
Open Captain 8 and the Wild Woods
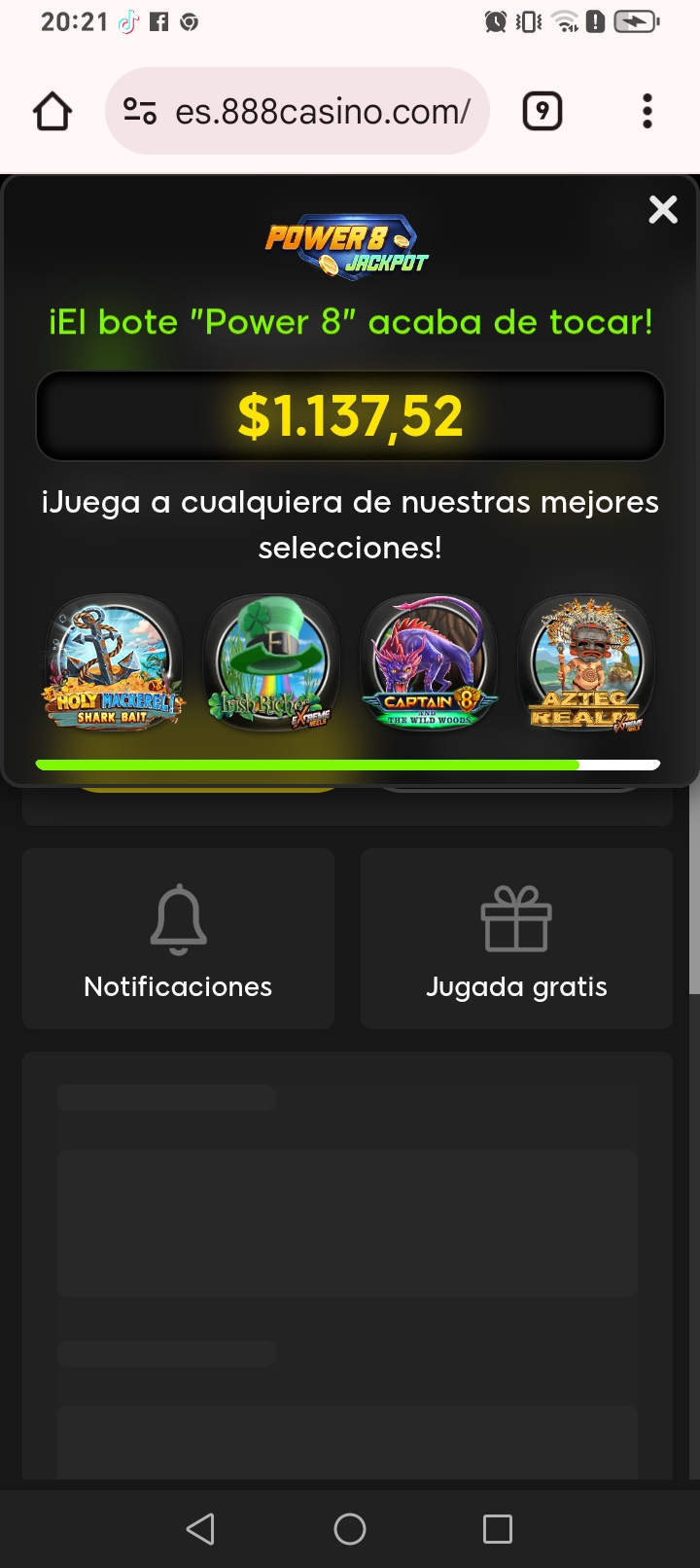click(429, 663)
